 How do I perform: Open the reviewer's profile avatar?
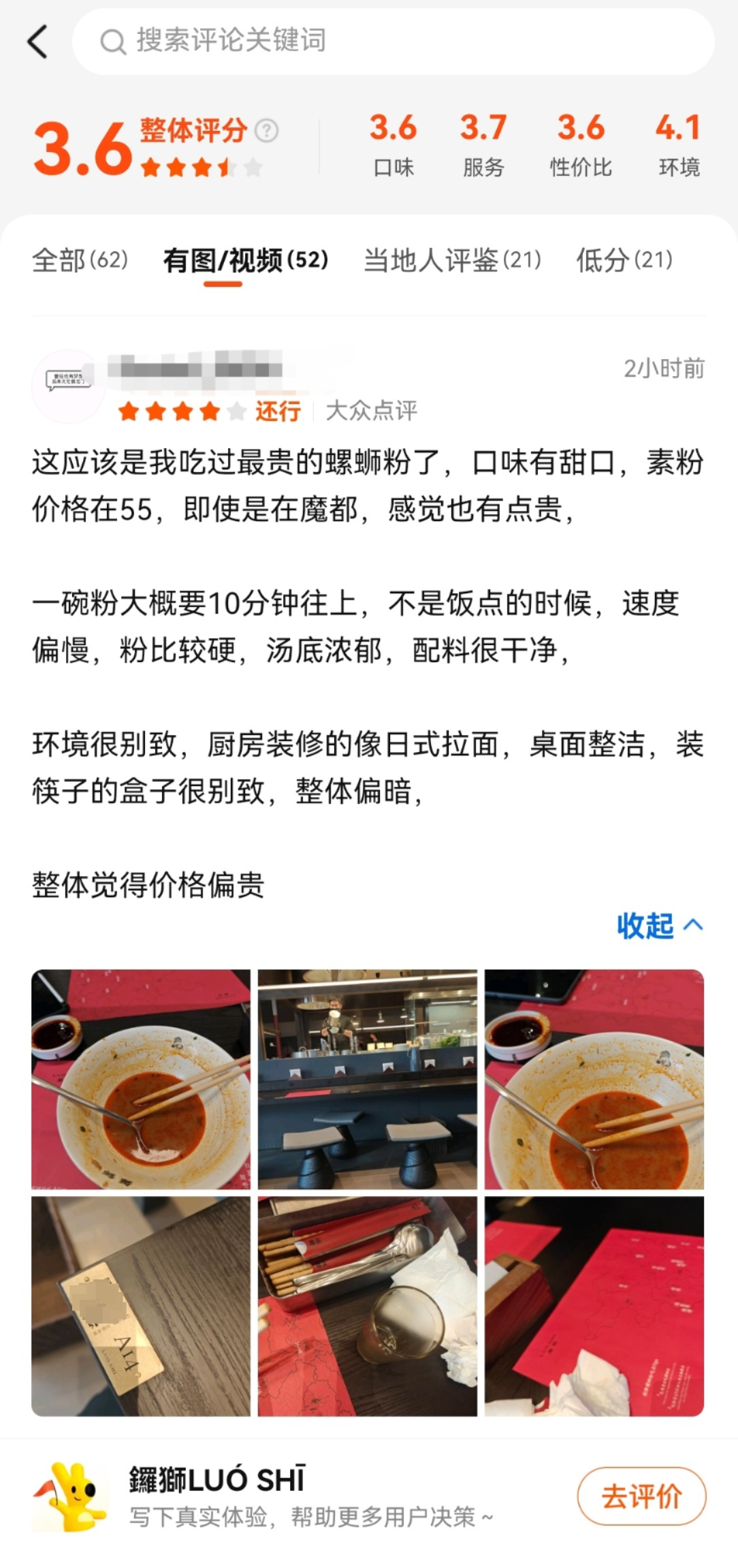click(x=68, y=386)
